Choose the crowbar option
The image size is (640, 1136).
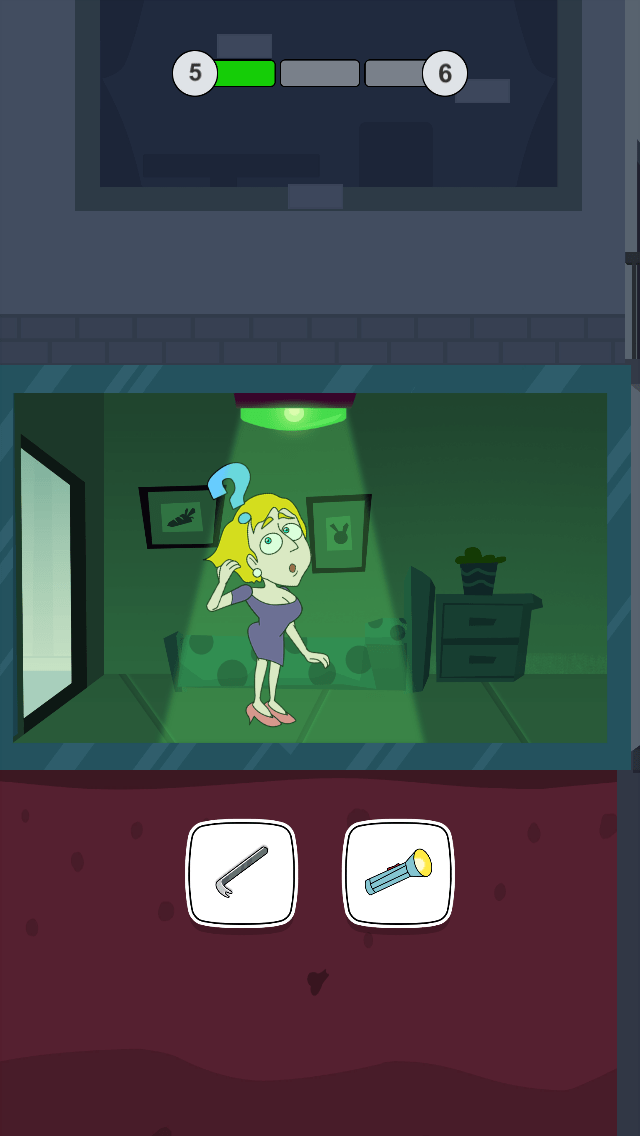pyautogui.click(x=242, y=873)
